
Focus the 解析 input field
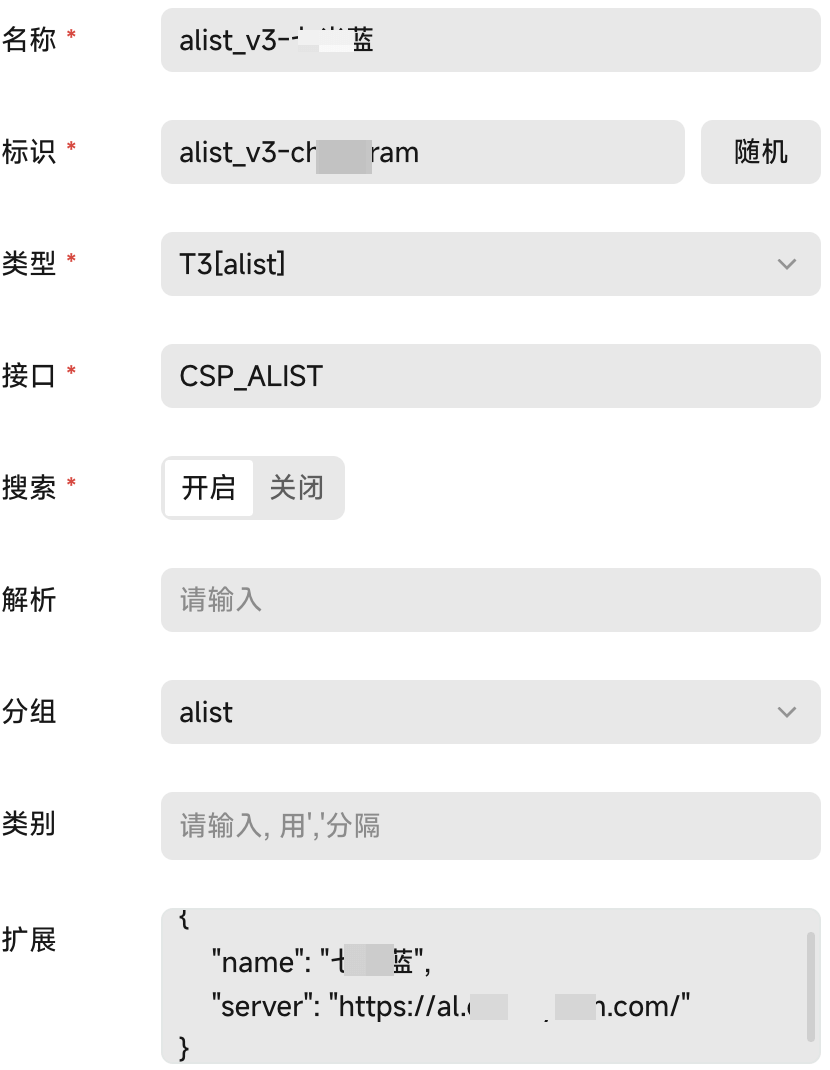click(490, 600)
